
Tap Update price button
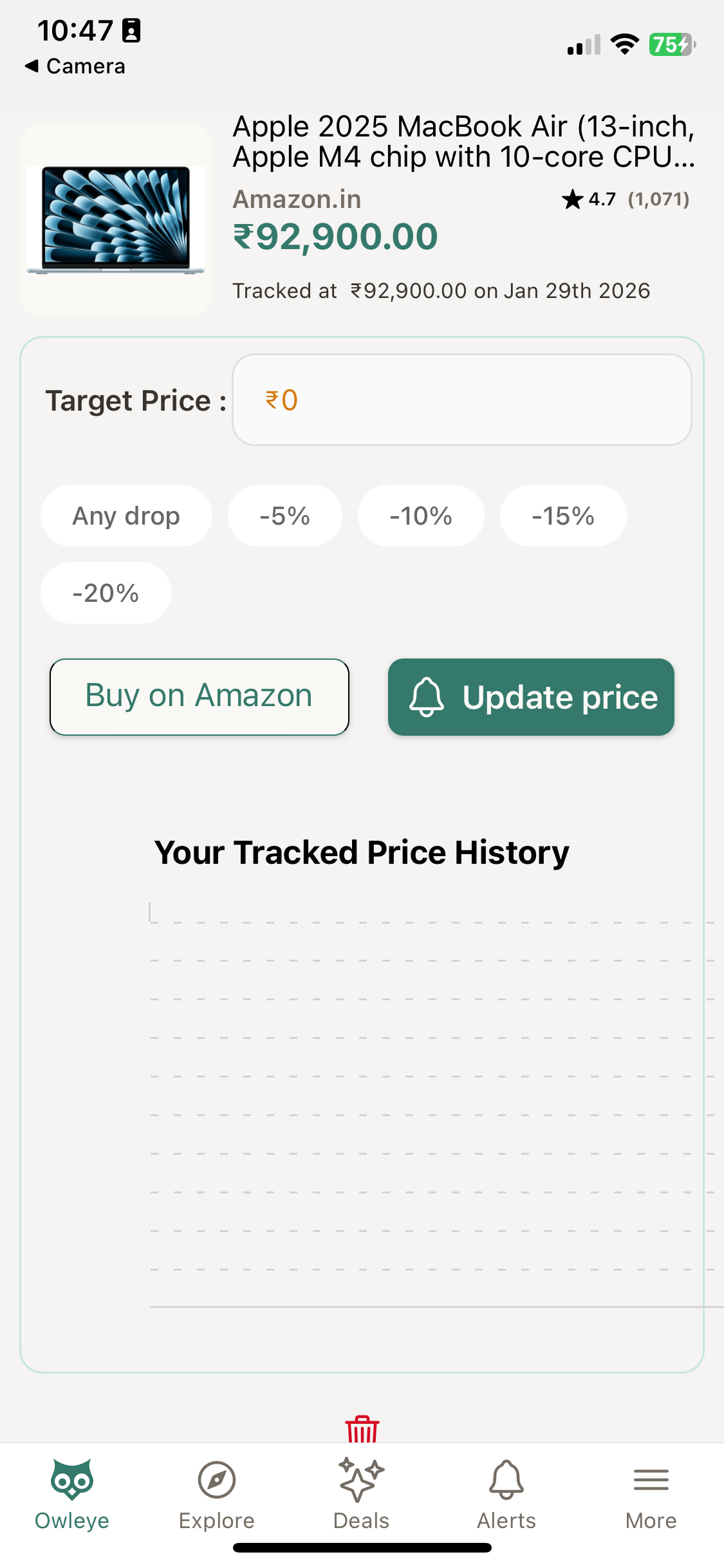(531, 697)
